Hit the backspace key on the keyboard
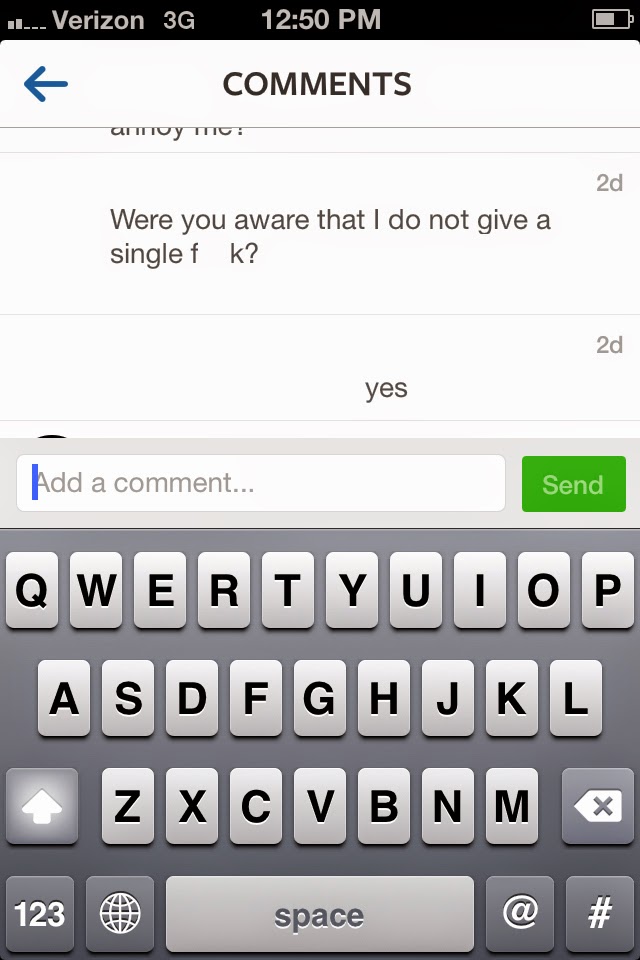Screen dimensions: 640x960 pyautogui.click(x=598, y=806)
